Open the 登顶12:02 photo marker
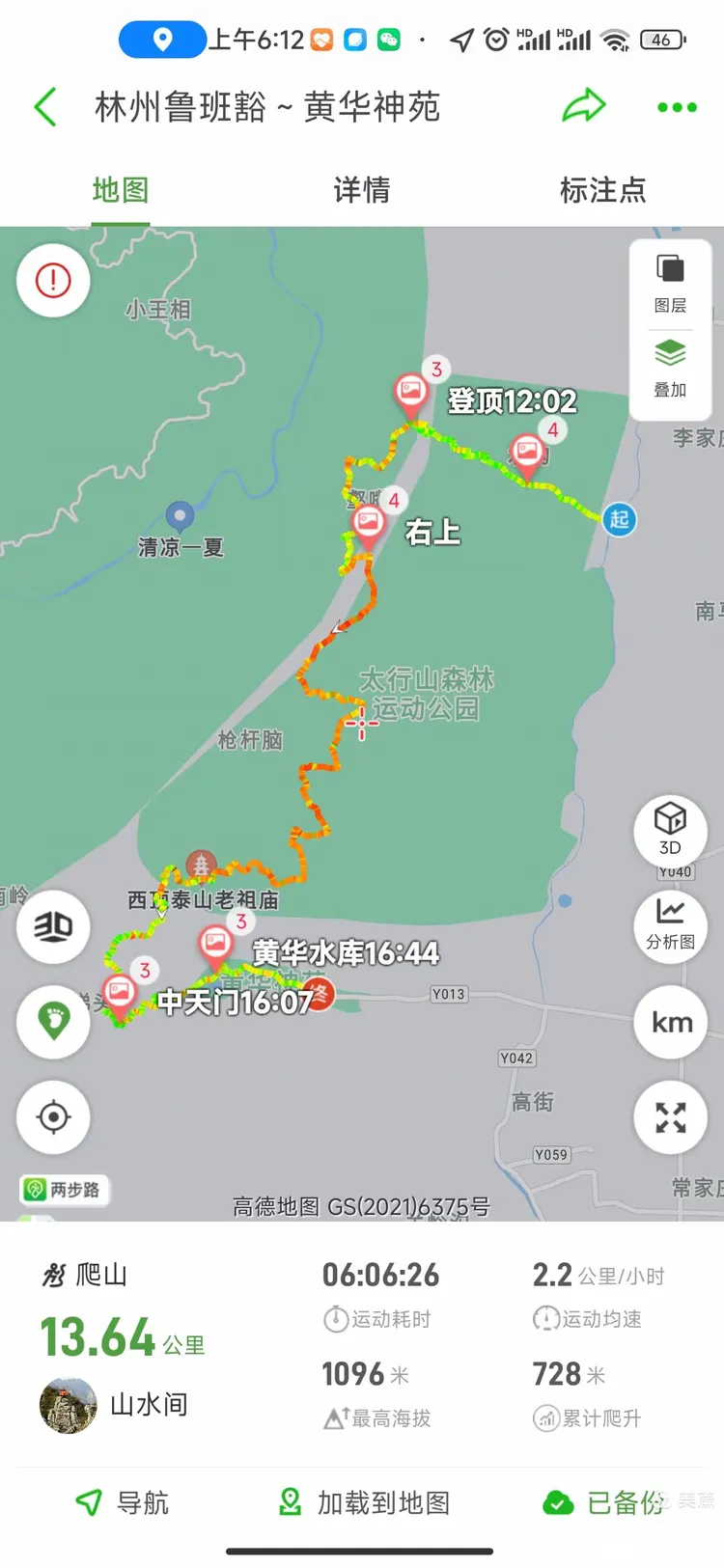This screenshot has height=1568, width=724. click(412, 393)
